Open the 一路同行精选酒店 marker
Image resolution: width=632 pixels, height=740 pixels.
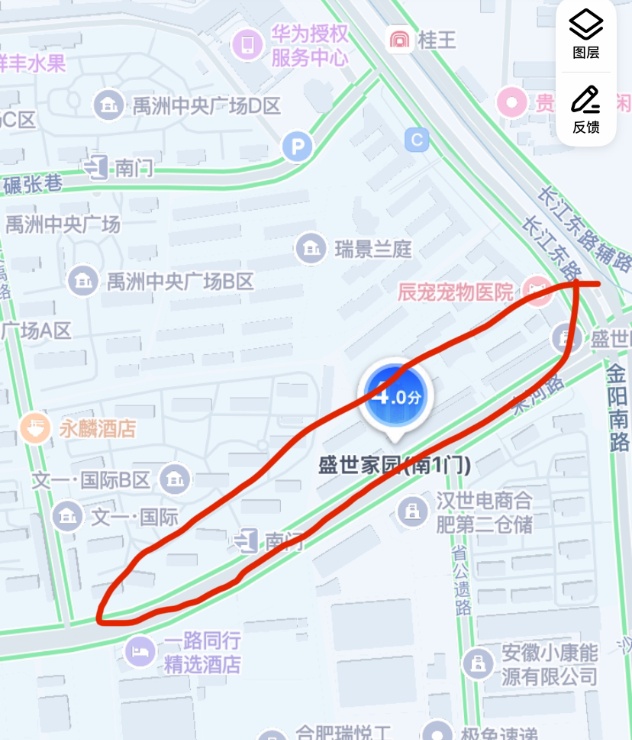pos(138,652)
